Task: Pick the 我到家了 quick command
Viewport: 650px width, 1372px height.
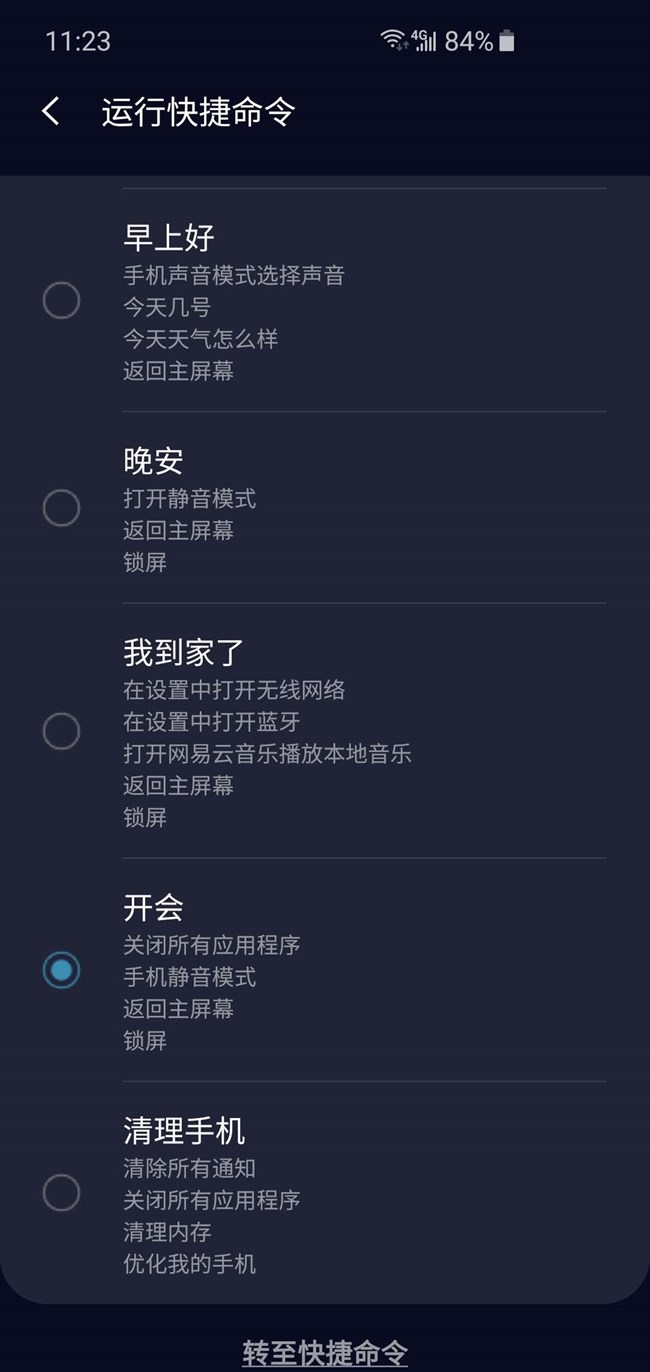Action: 61,731
